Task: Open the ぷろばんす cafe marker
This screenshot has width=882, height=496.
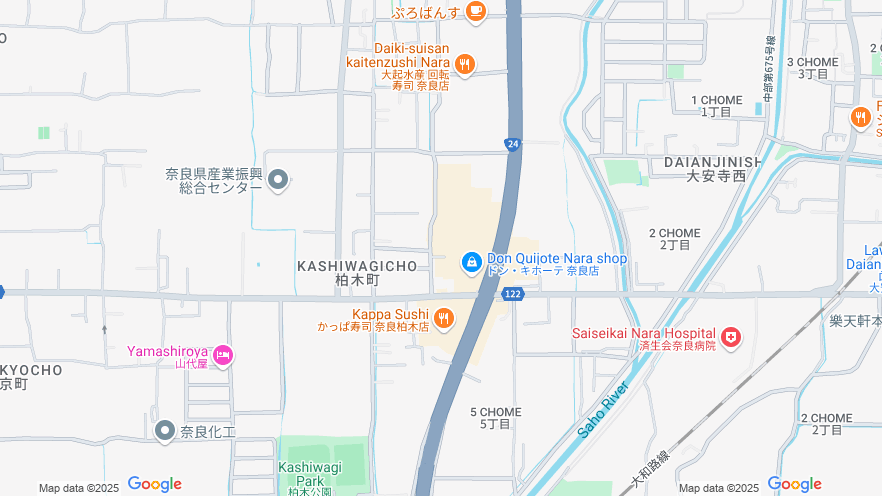Action: (474, 11)
